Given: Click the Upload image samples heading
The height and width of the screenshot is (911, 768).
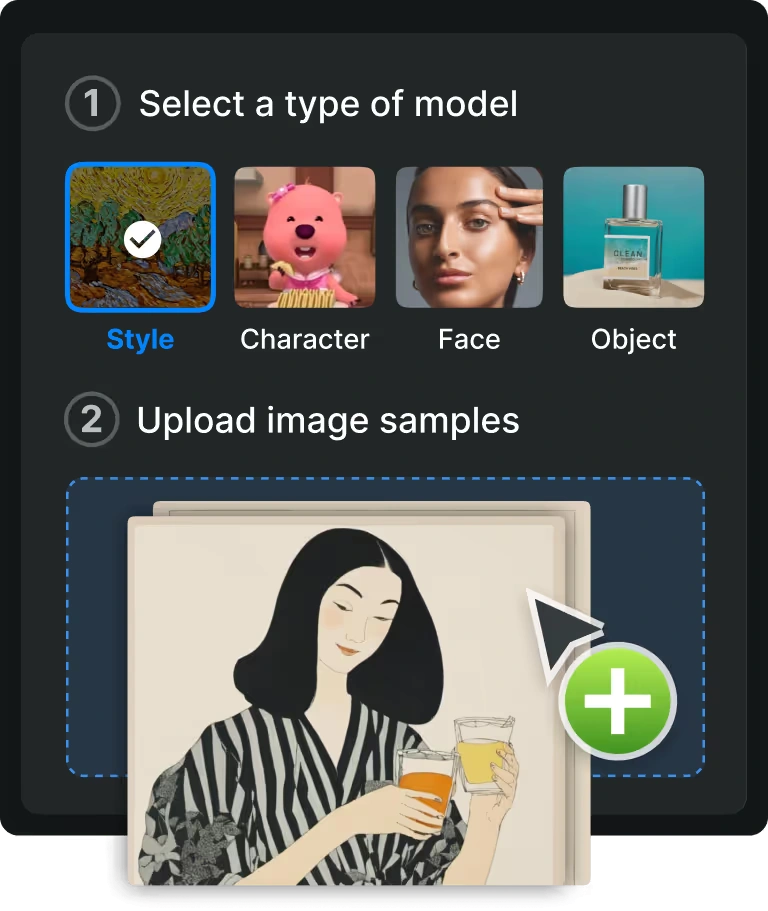Looking at the screenshot, I should click(330, 419).
